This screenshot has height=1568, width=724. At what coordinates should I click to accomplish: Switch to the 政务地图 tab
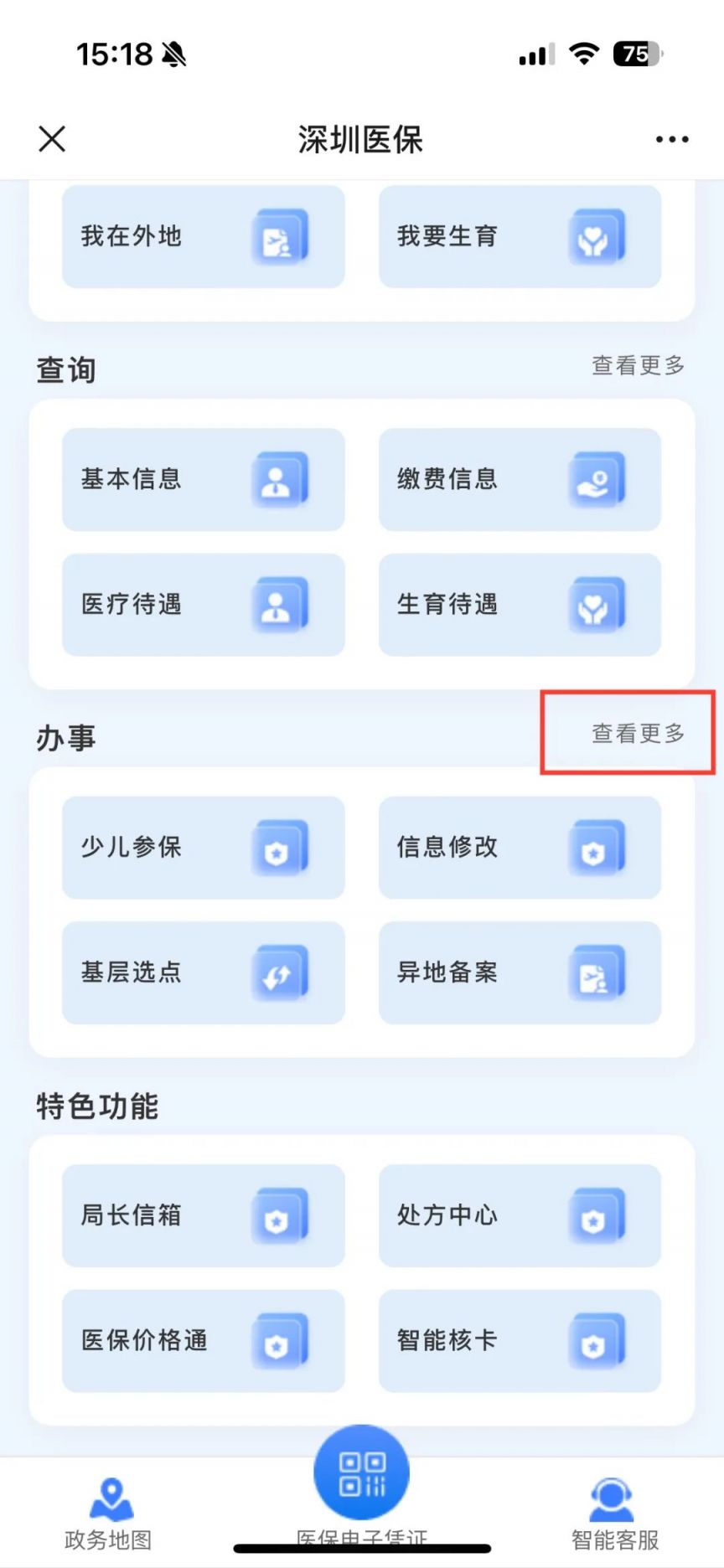pos(109,1514)
